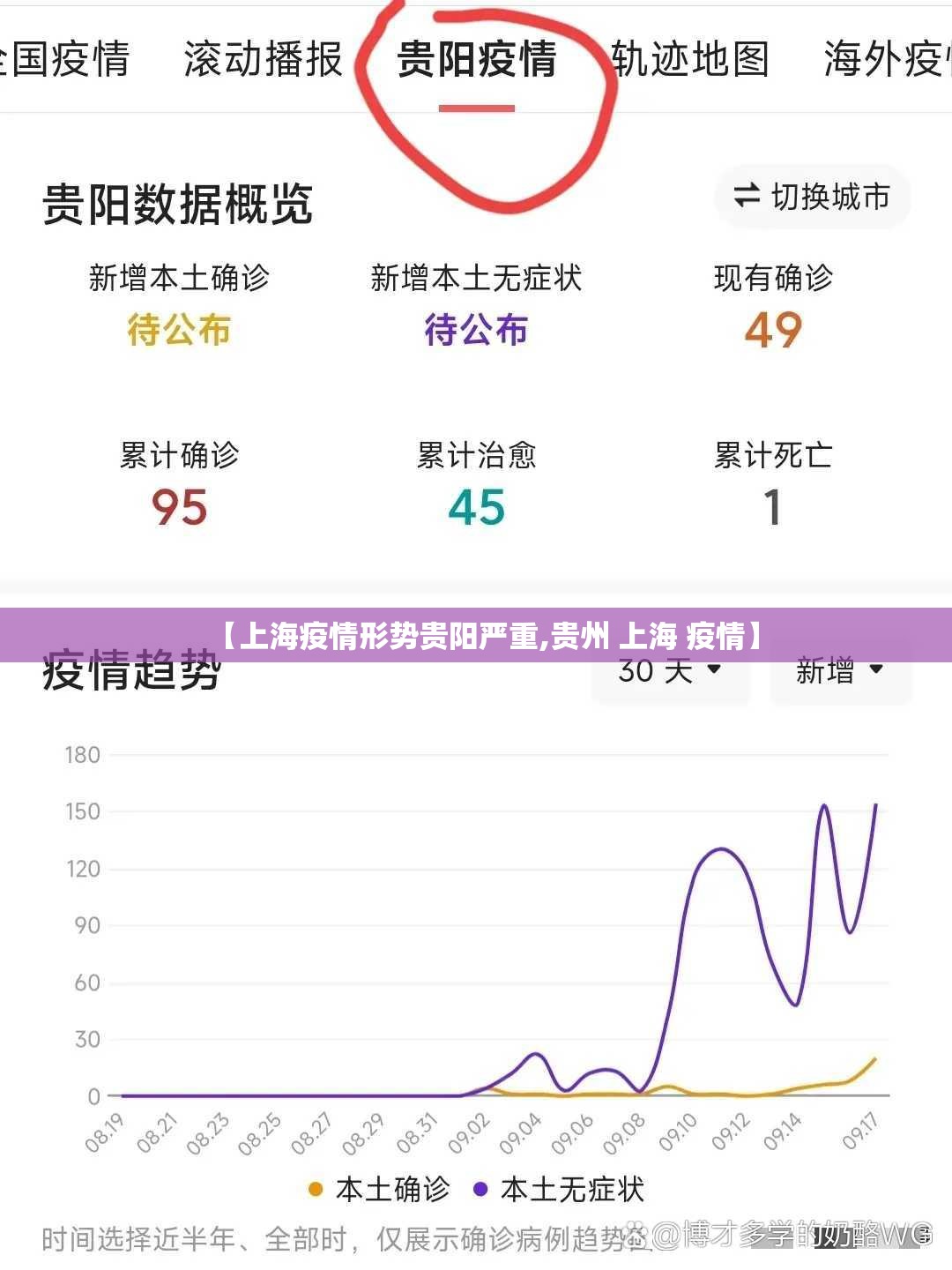Toggle the 本土无症状 legend series

559,1189
